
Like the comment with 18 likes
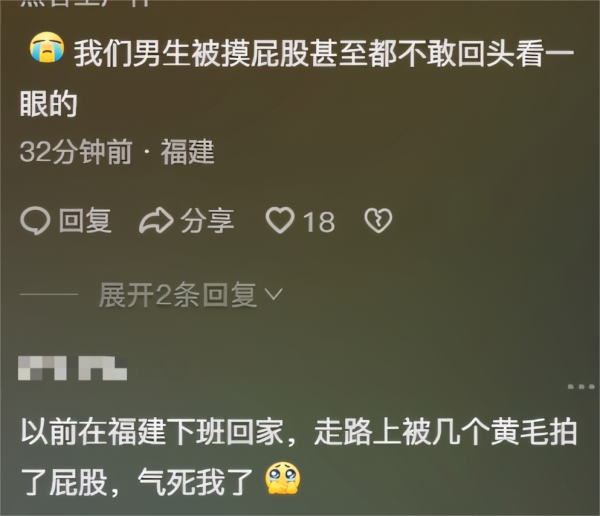[300, 220]
